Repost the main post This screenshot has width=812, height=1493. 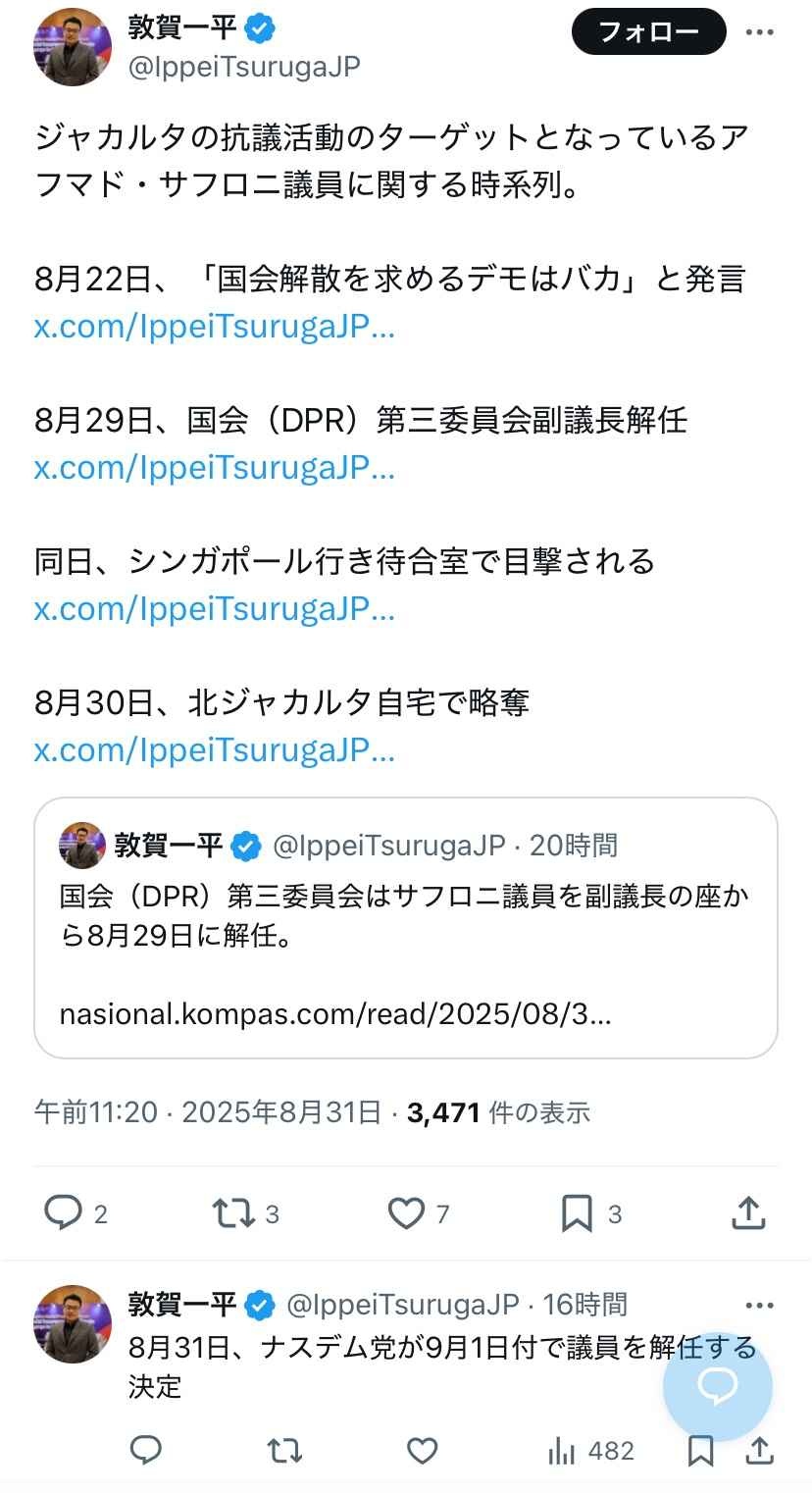coord(233,1213)
